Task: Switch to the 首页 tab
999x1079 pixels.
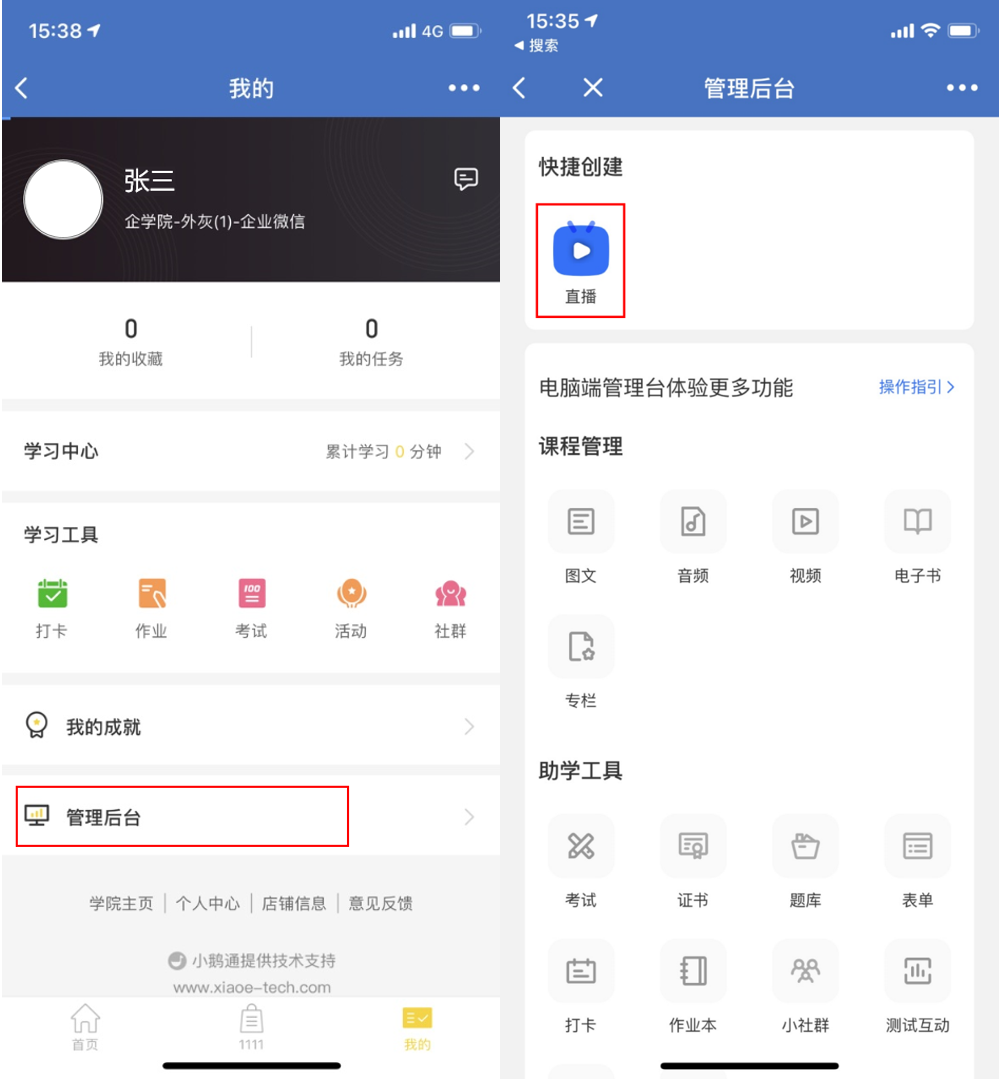Action: [85, 1026]
